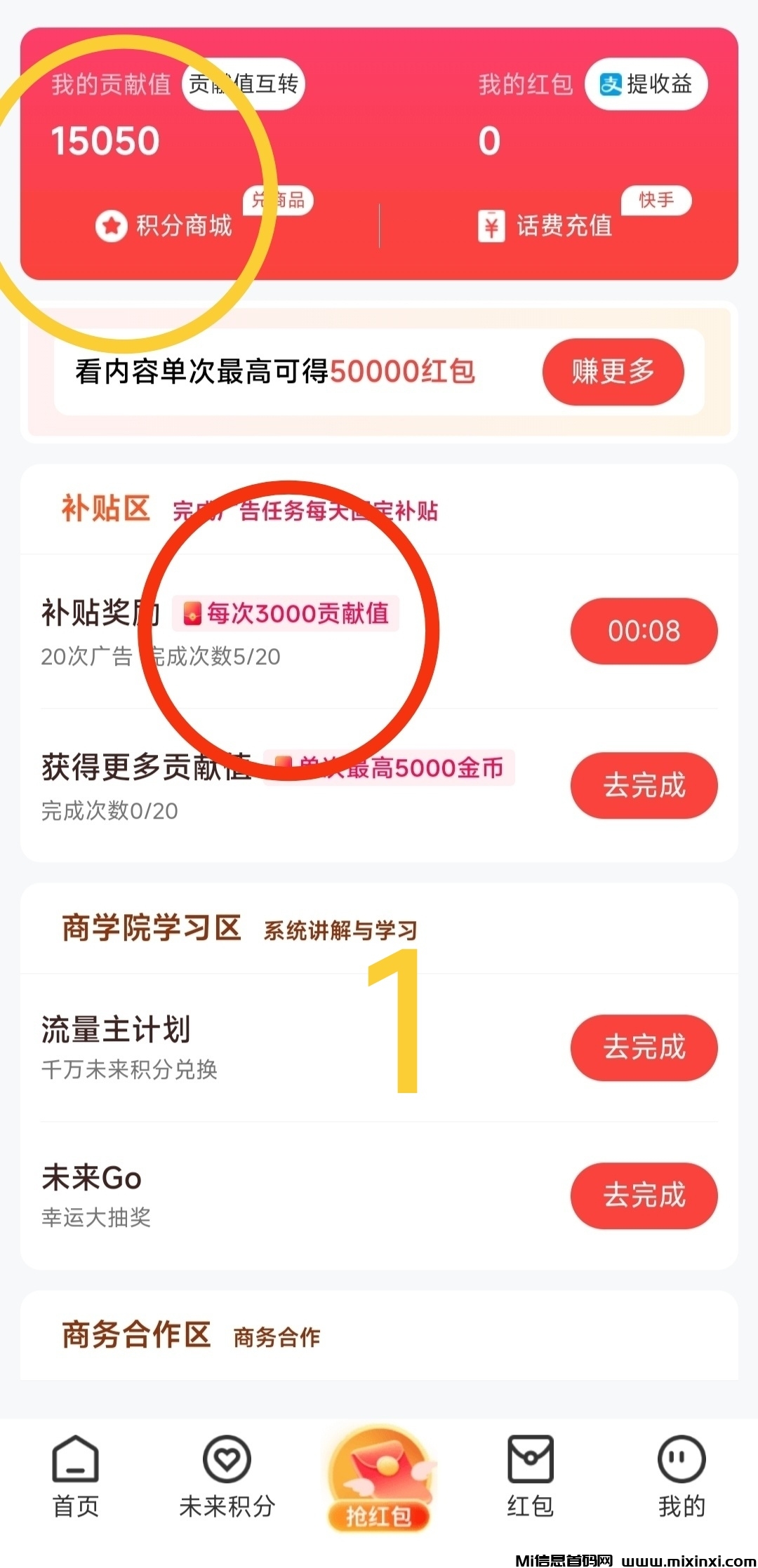Tap 提收益 to withdraw earnings
This screenshot has width=758, height=1568.
point(646,84)
